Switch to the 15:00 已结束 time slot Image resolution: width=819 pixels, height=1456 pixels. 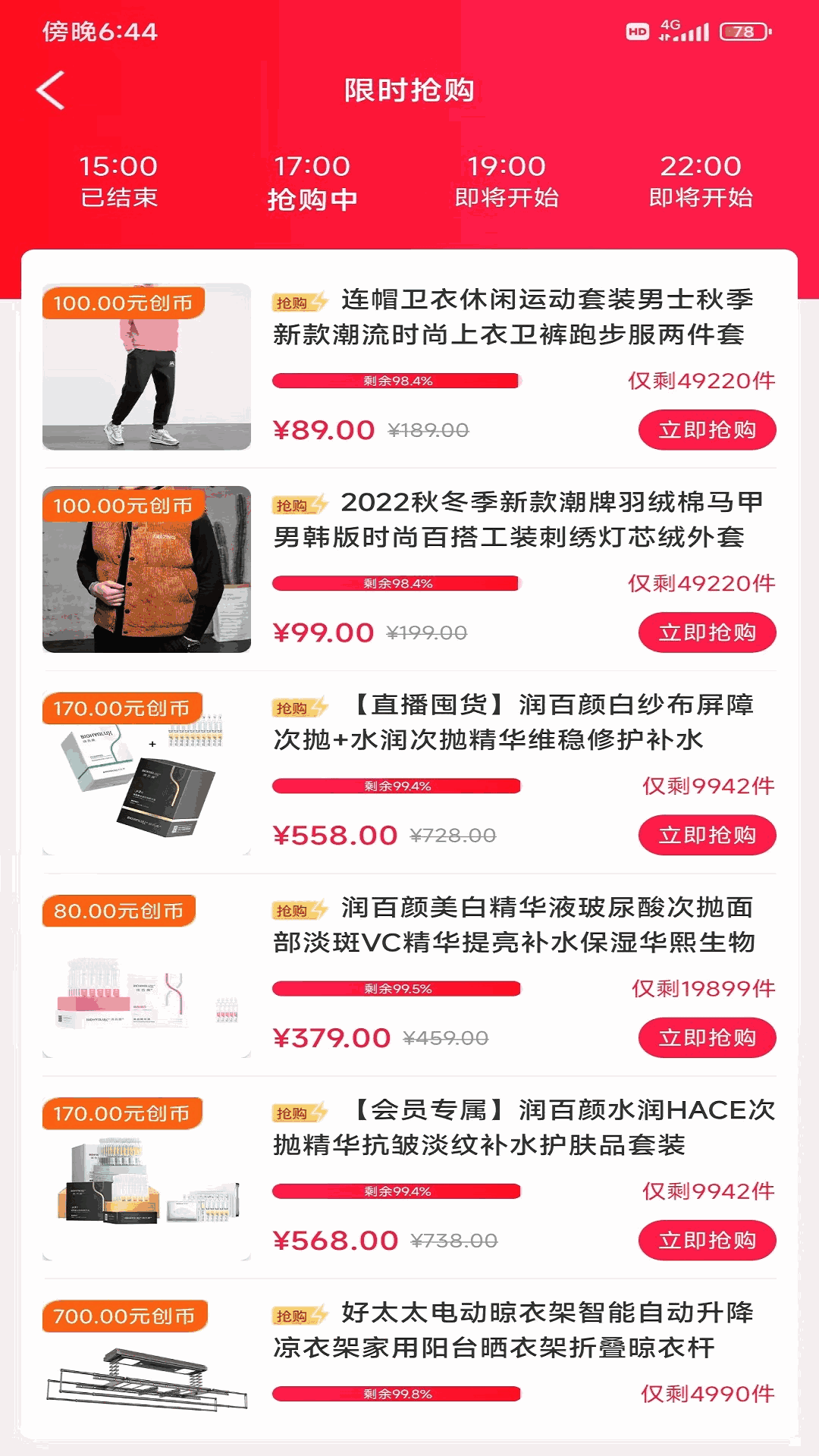click(x=118, y=182)
